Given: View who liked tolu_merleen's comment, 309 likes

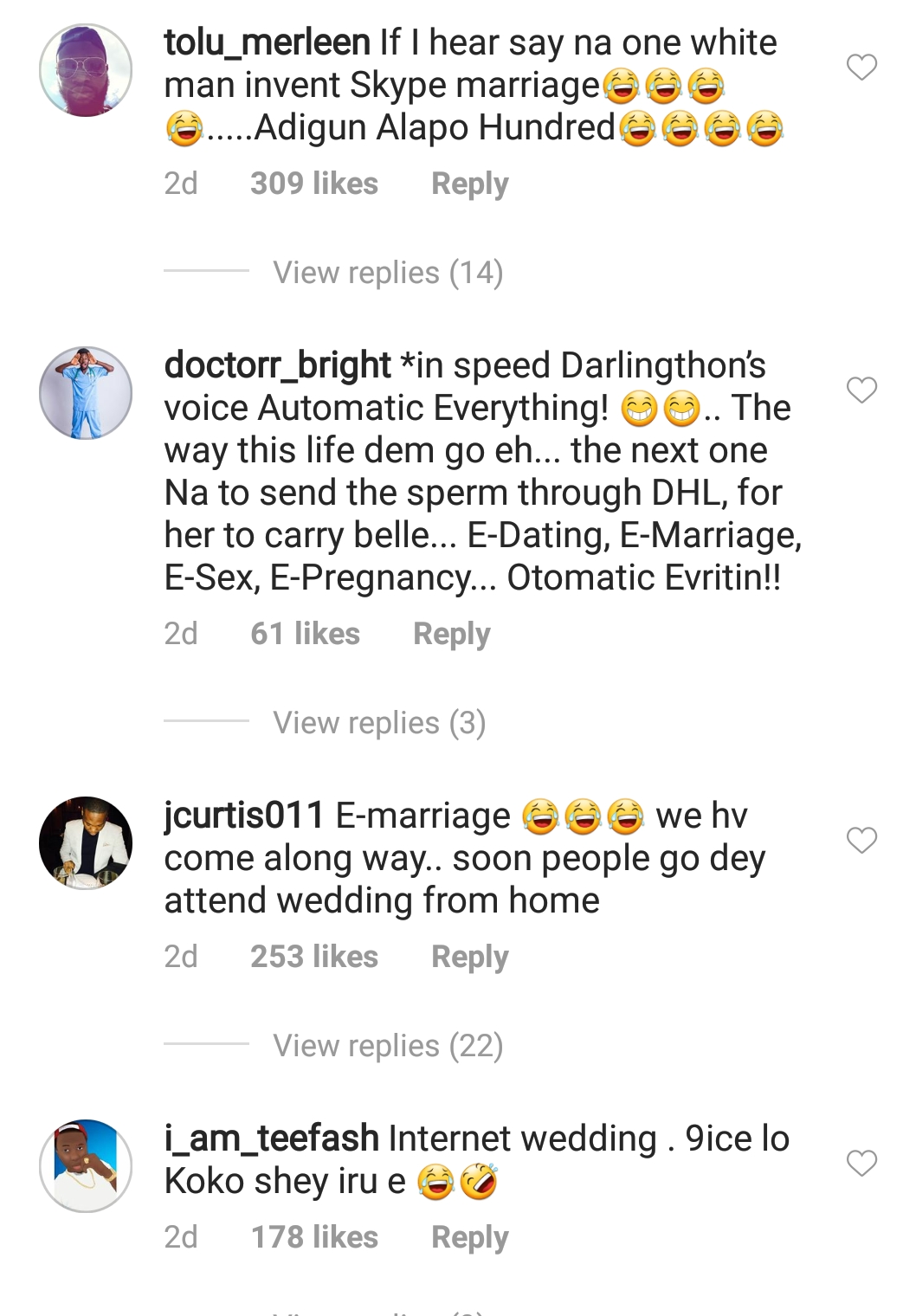Looking at the screenshot, I should pos(313,184).
